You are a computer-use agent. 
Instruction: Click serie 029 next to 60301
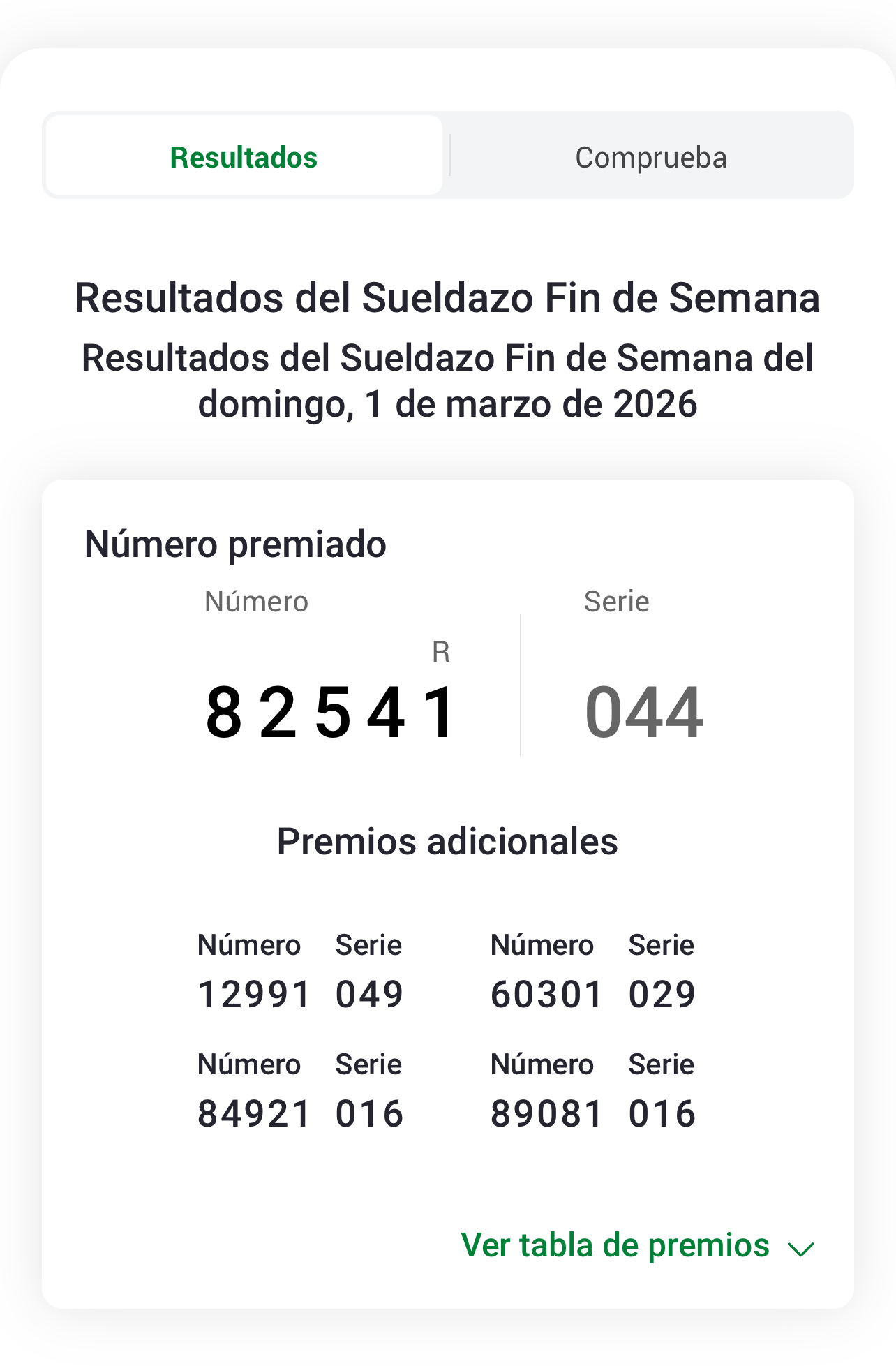tap(662, 993)
